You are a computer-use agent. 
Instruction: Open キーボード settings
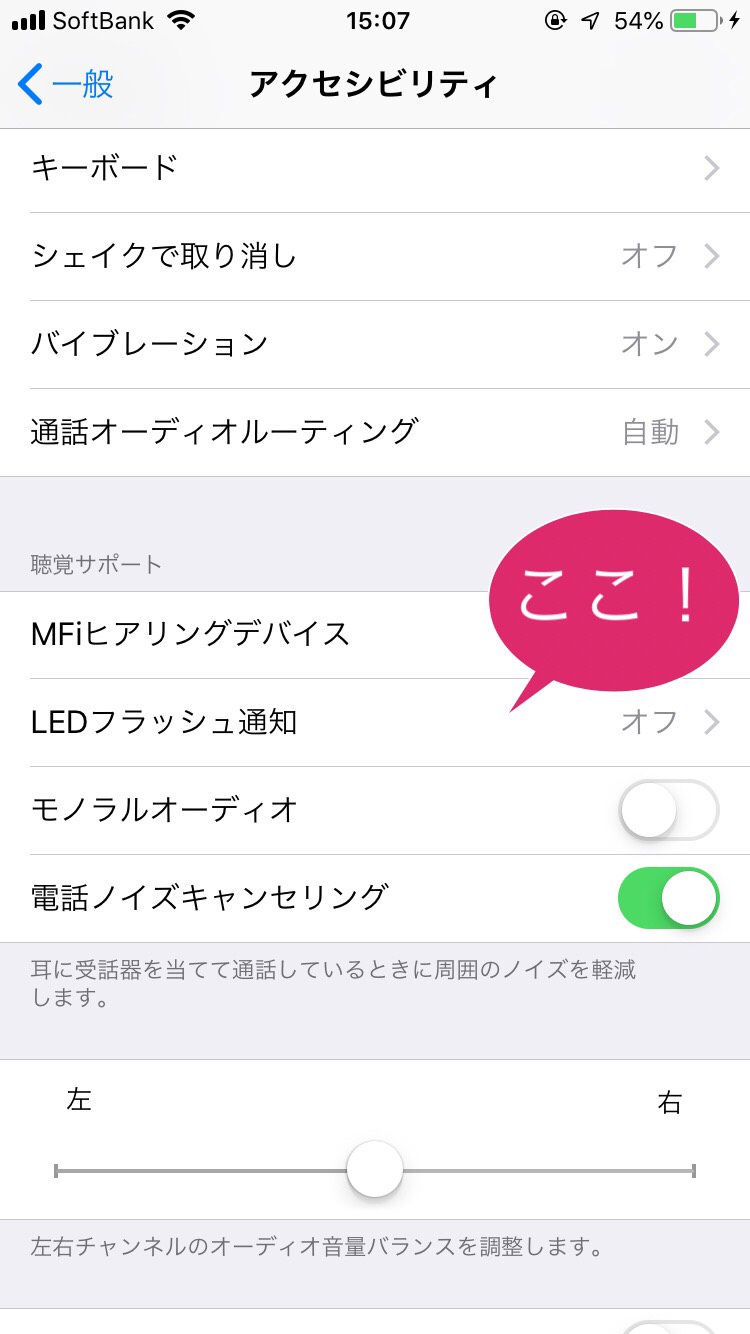(x=375, y=168)
